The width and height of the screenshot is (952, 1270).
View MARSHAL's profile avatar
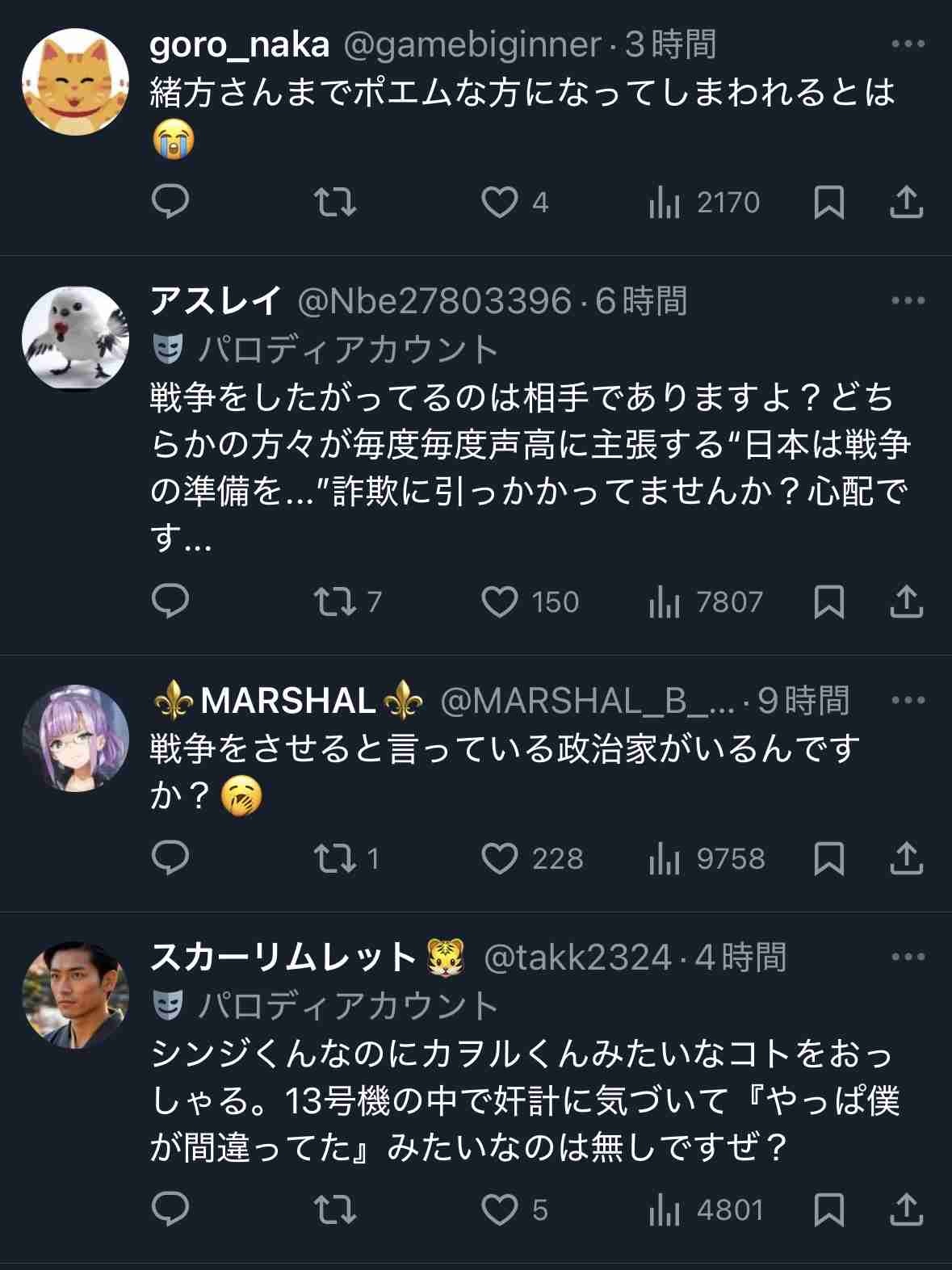75,738
